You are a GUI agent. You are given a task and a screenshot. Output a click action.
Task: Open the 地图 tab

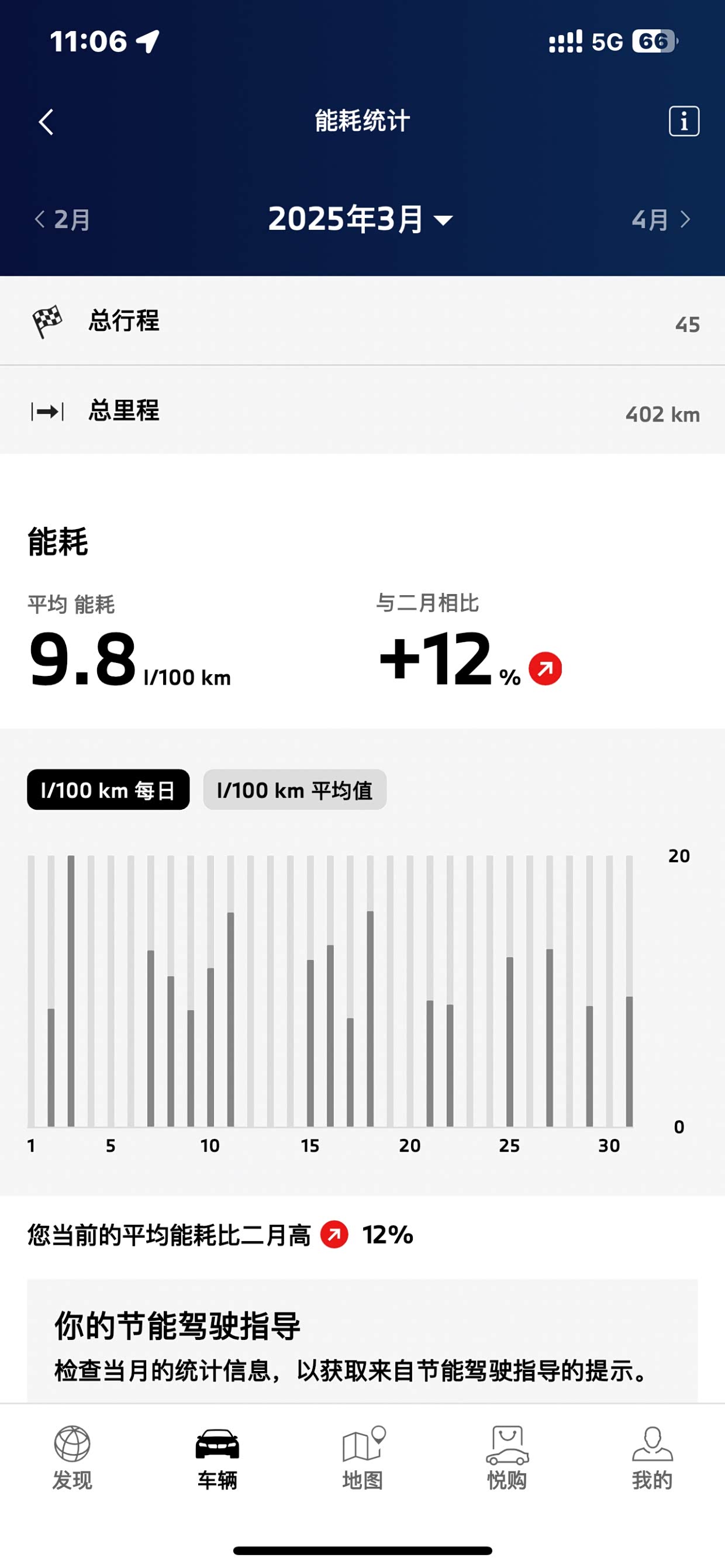(363, 1458)
